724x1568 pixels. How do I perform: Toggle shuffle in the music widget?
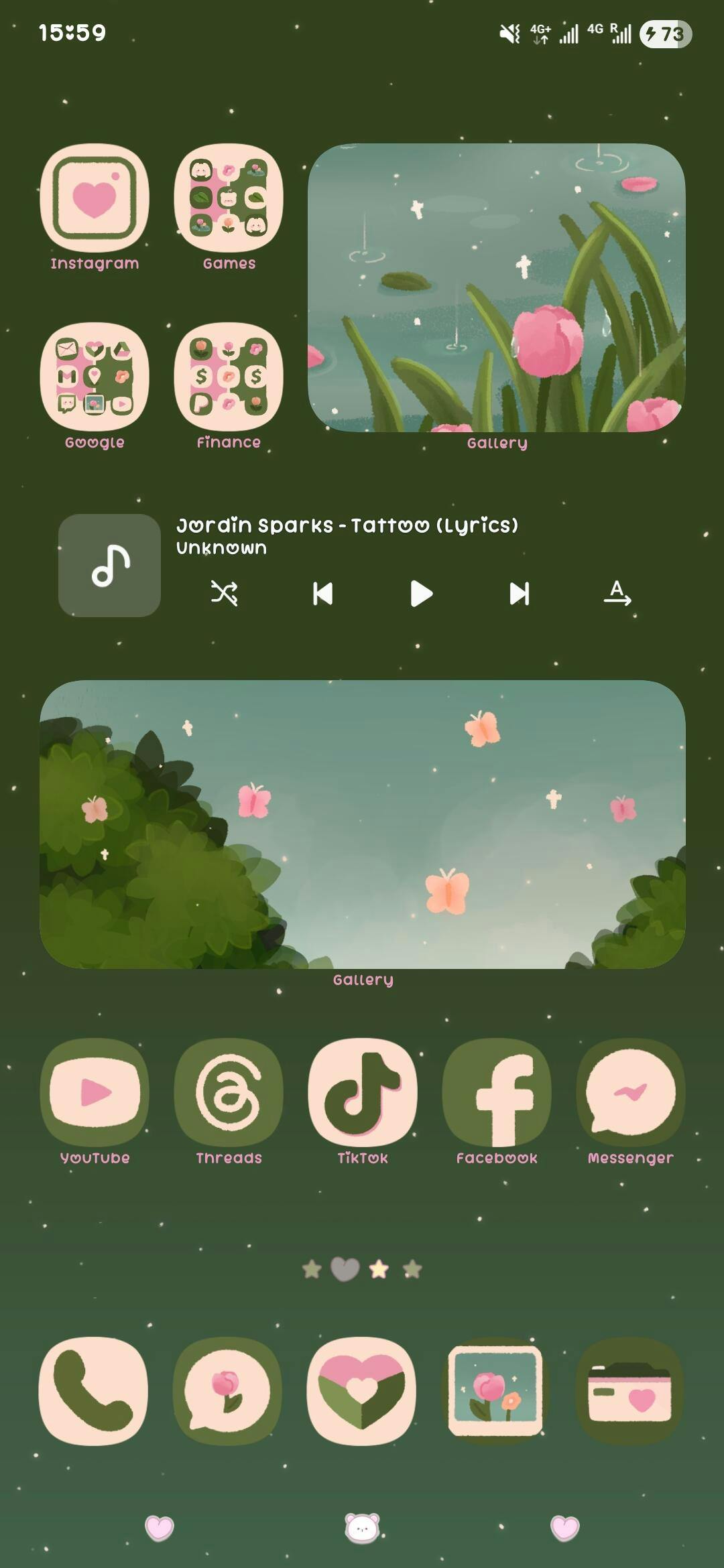(x=224, y=593)
